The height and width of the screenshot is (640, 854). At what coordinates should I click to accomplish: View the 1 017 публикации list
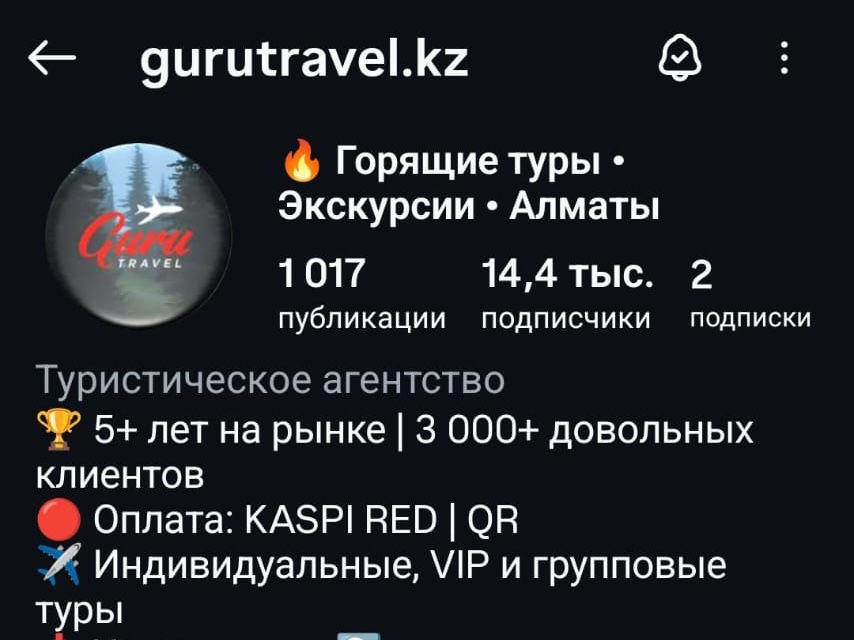(x=361, y=294)
